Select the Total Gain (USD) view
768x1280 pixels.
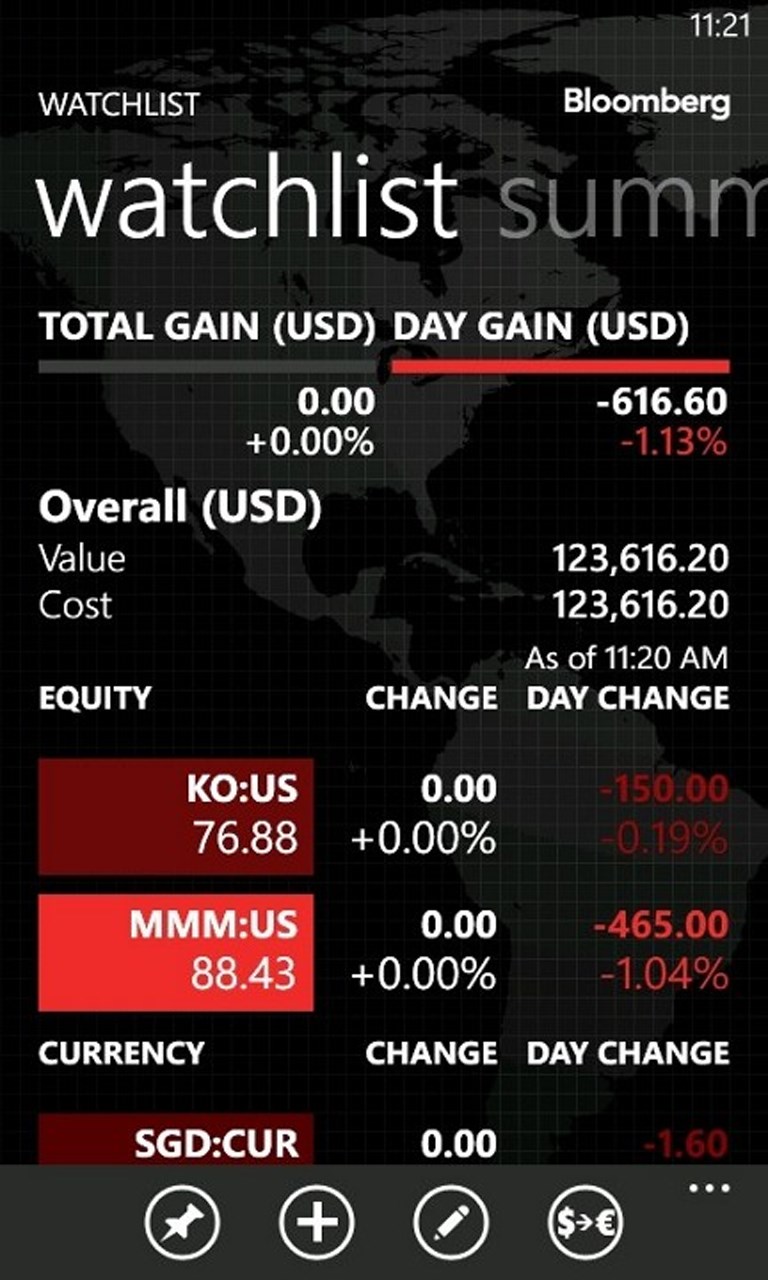coord(207,327)
